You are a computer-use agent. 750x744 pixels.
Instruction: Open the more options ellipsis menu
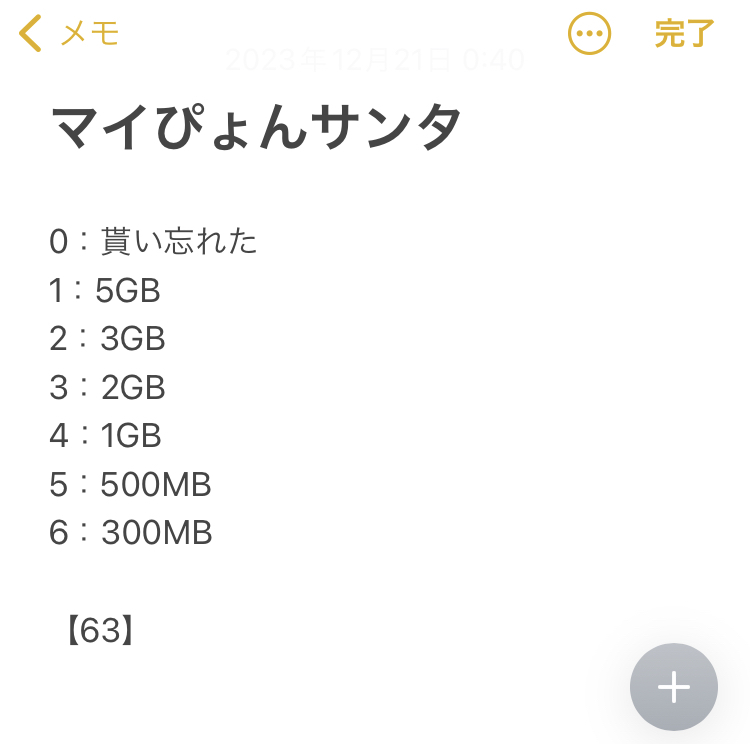click(x=589, y=33)
